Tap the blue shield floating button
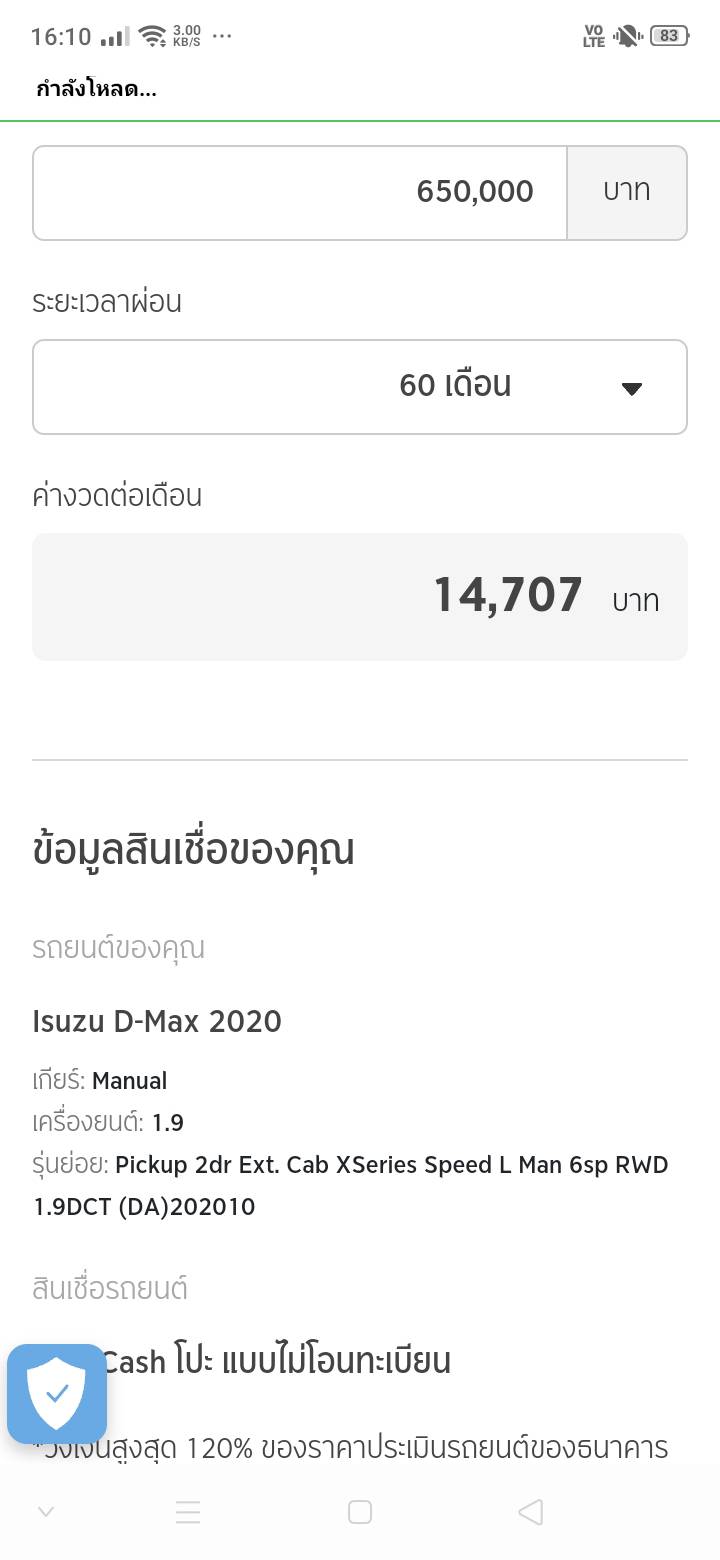Image resolution: width=720 pixels, height=1560 pixels. coord(57,1393)
